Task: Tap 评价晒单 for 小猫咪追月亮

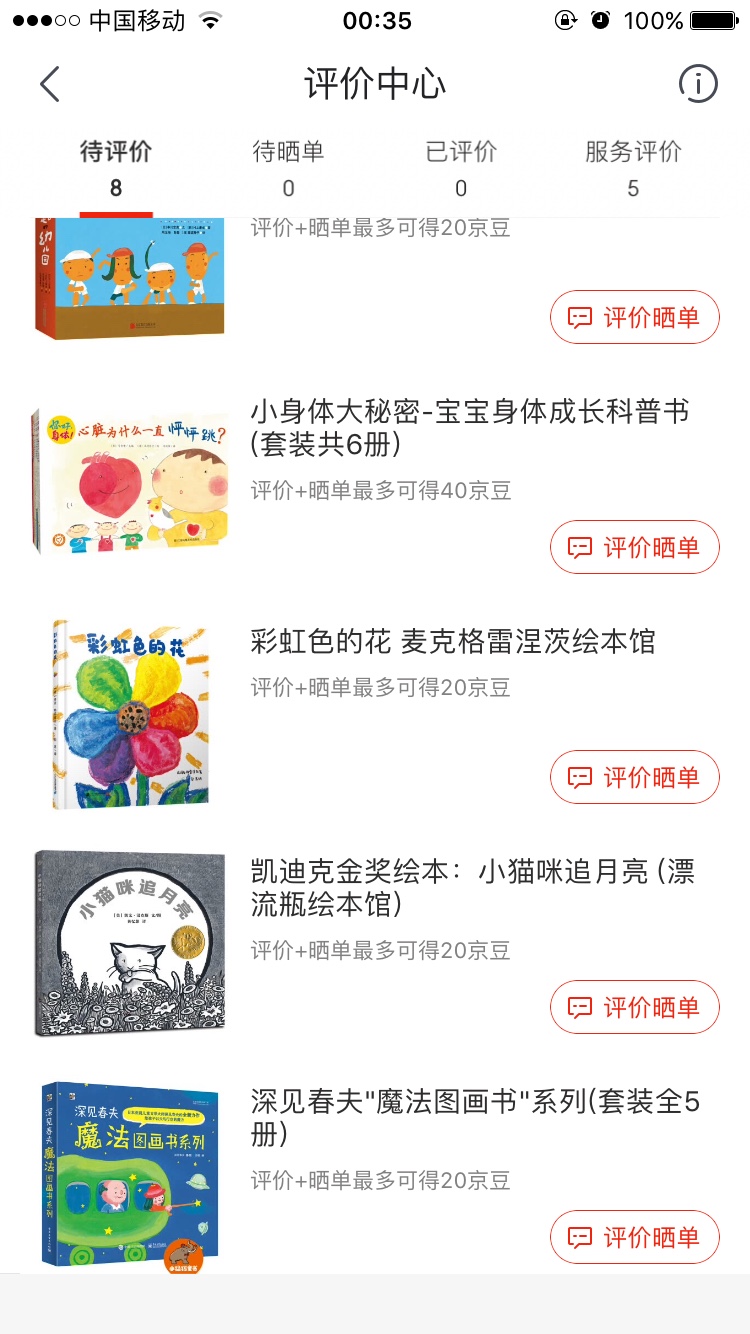Action: pos(634,1007)
